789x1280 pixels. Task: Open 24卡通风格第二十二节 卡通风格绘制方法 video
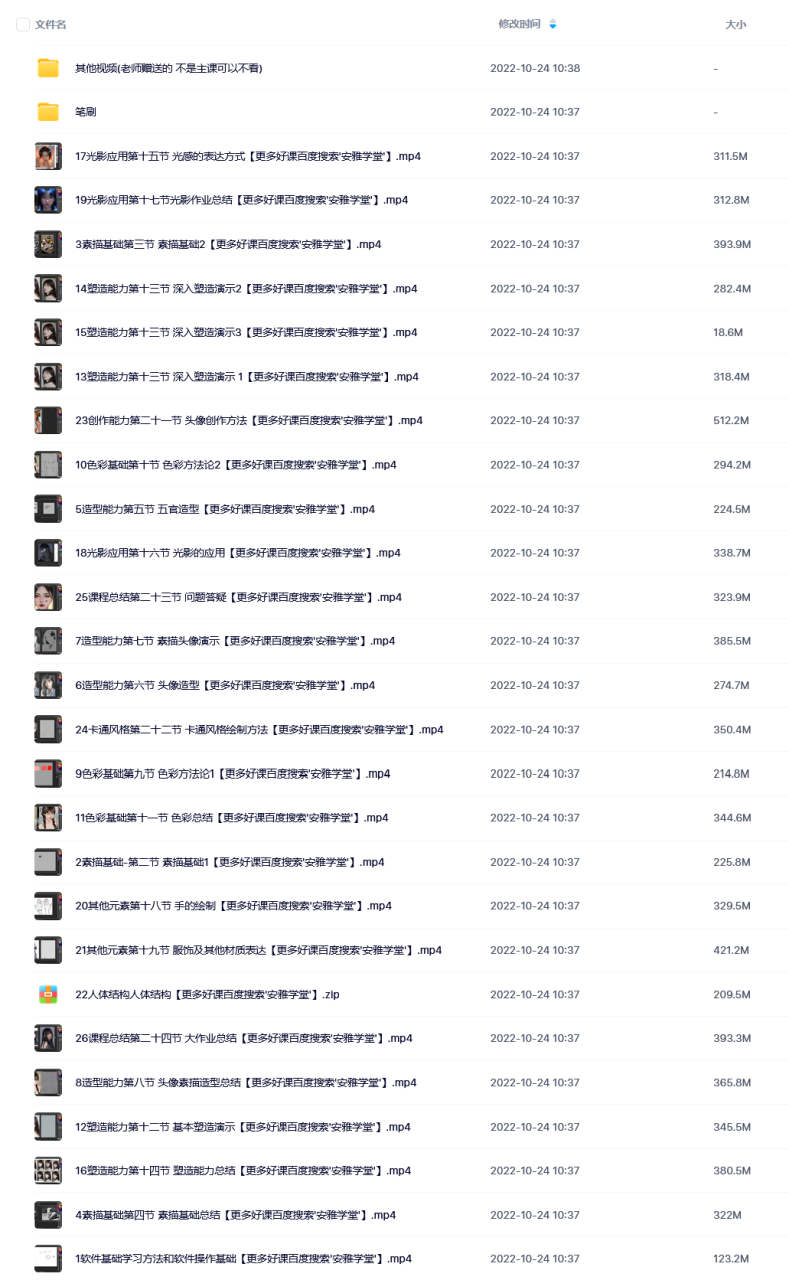tap(259, 729)
